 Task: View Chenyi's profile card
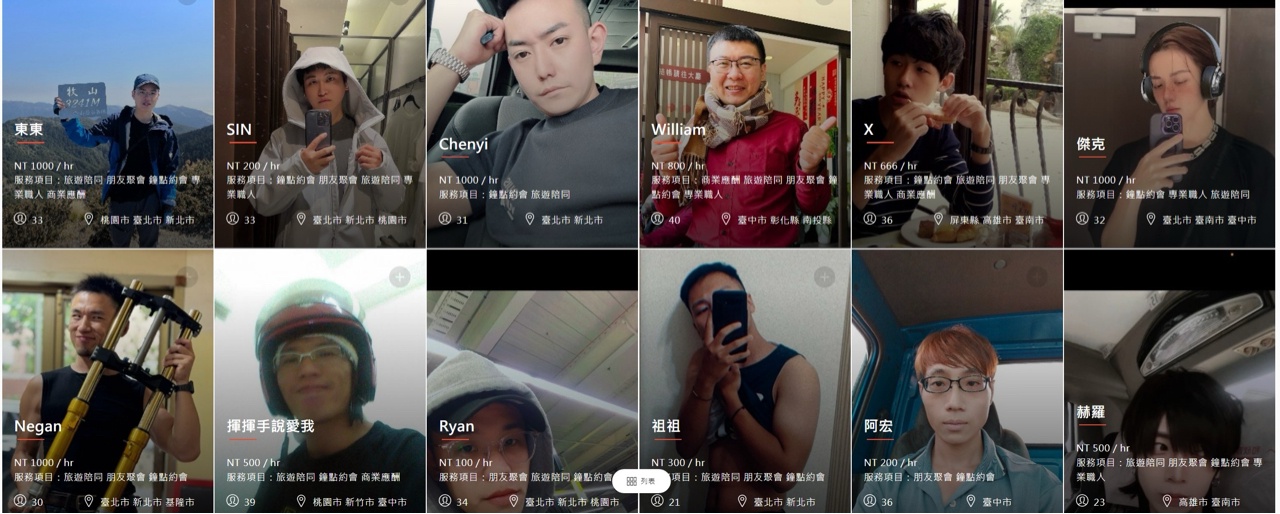(x=532, y=123)
